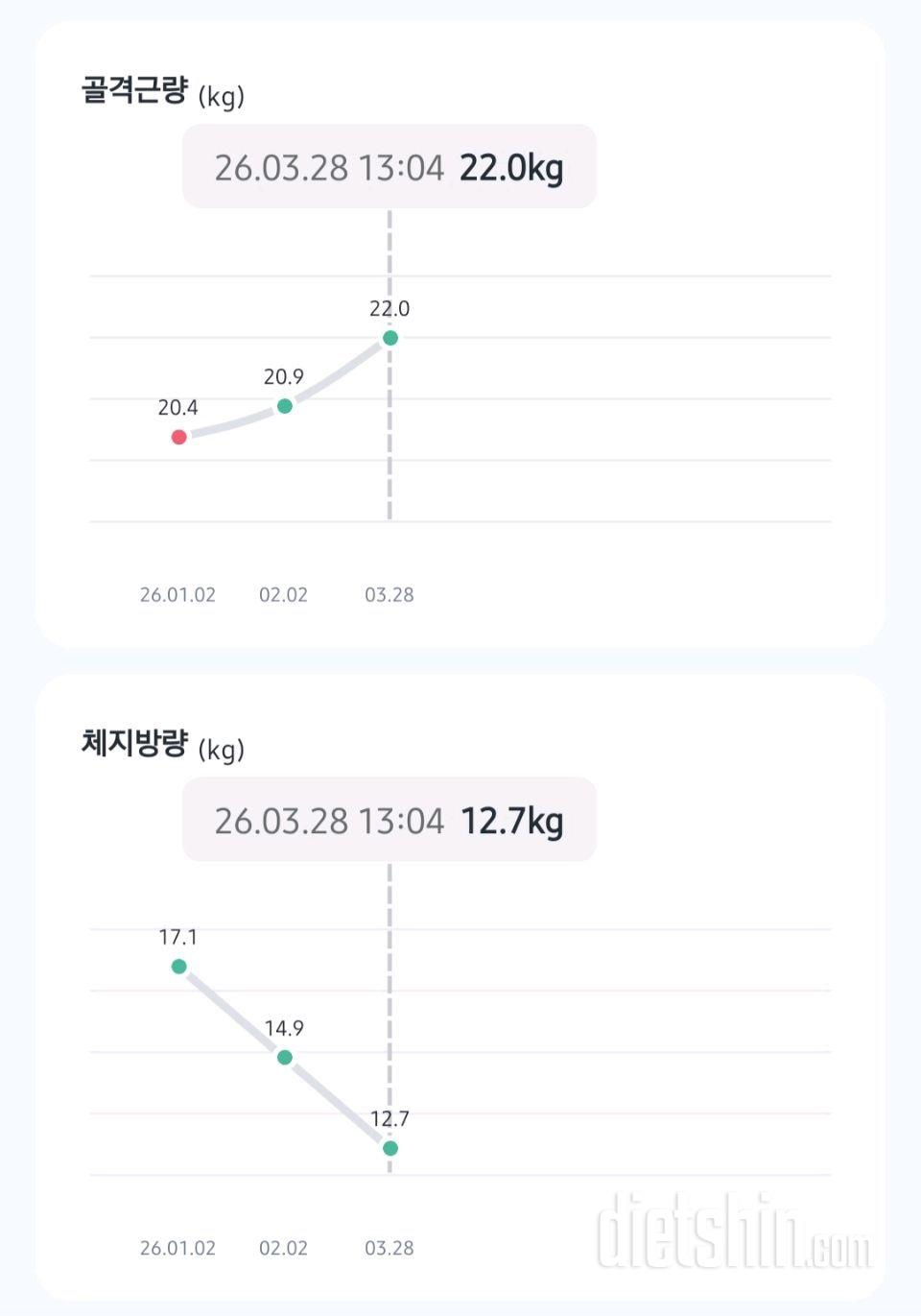The width and height of the screenshot is (921, 1316).
Task: Select the 20.9 point on skeletal muscle chart
Action: [284, 406]
